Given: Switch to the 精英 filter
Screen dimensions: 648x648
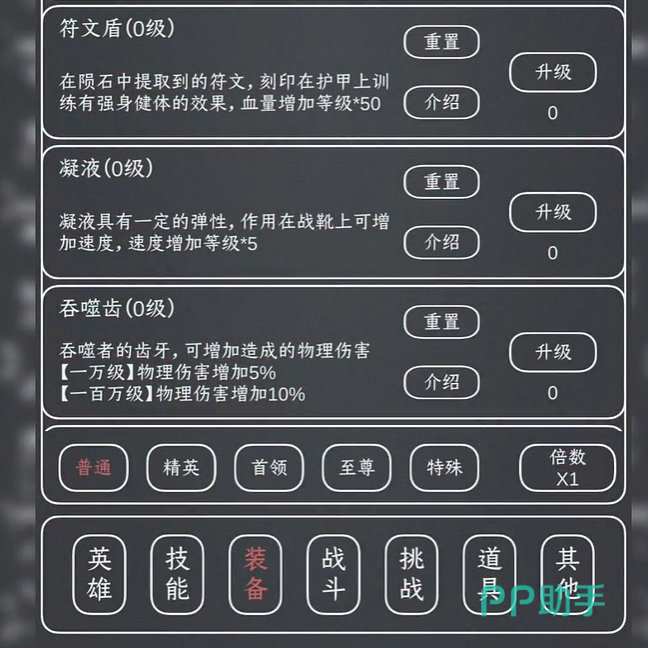Looking at the screenshot, I should 181,467.
